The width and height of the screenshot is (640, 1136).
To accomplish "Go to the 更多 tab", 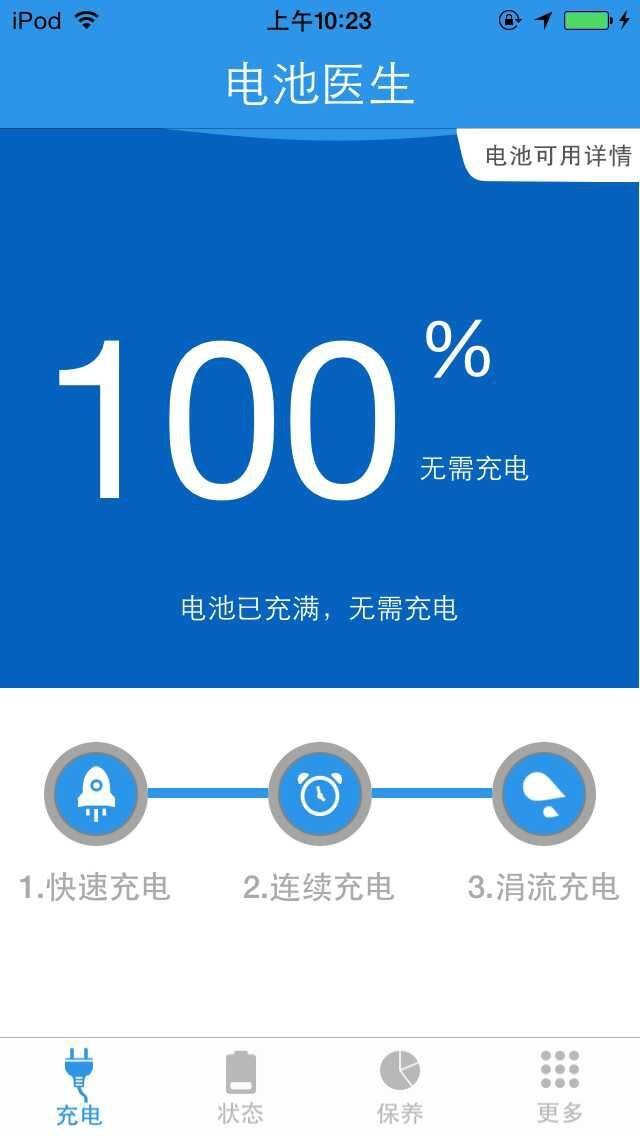I will pyautogui.click(x=560, y=1086).
